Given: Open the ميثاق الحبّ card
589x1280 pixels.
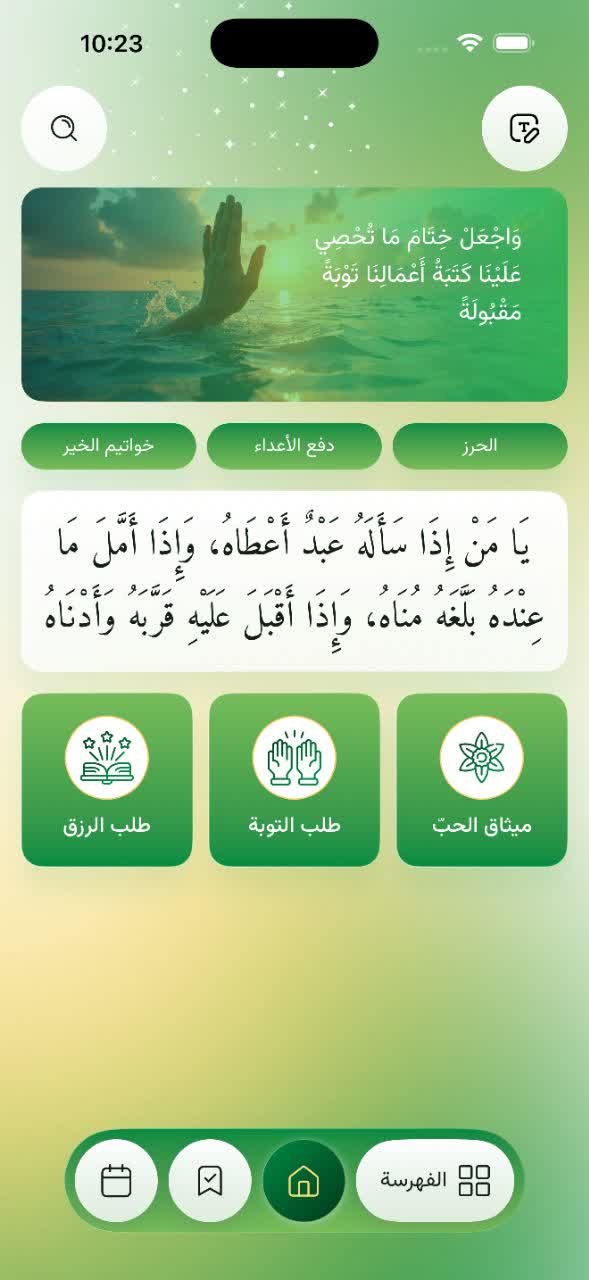Looking at the screenshot, I should (x=482, y=780).
